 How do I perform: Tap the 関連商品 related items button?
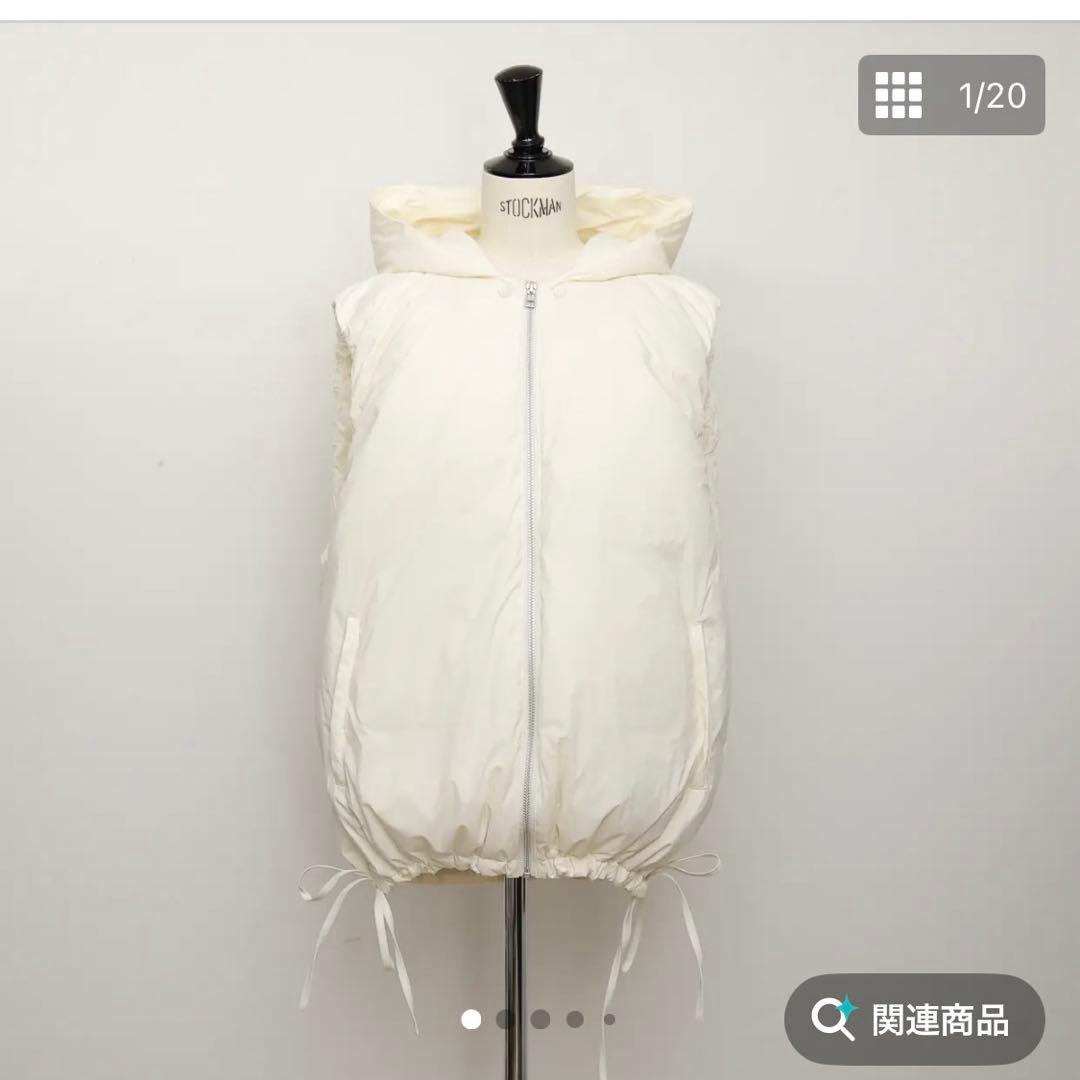point(914,1019)
